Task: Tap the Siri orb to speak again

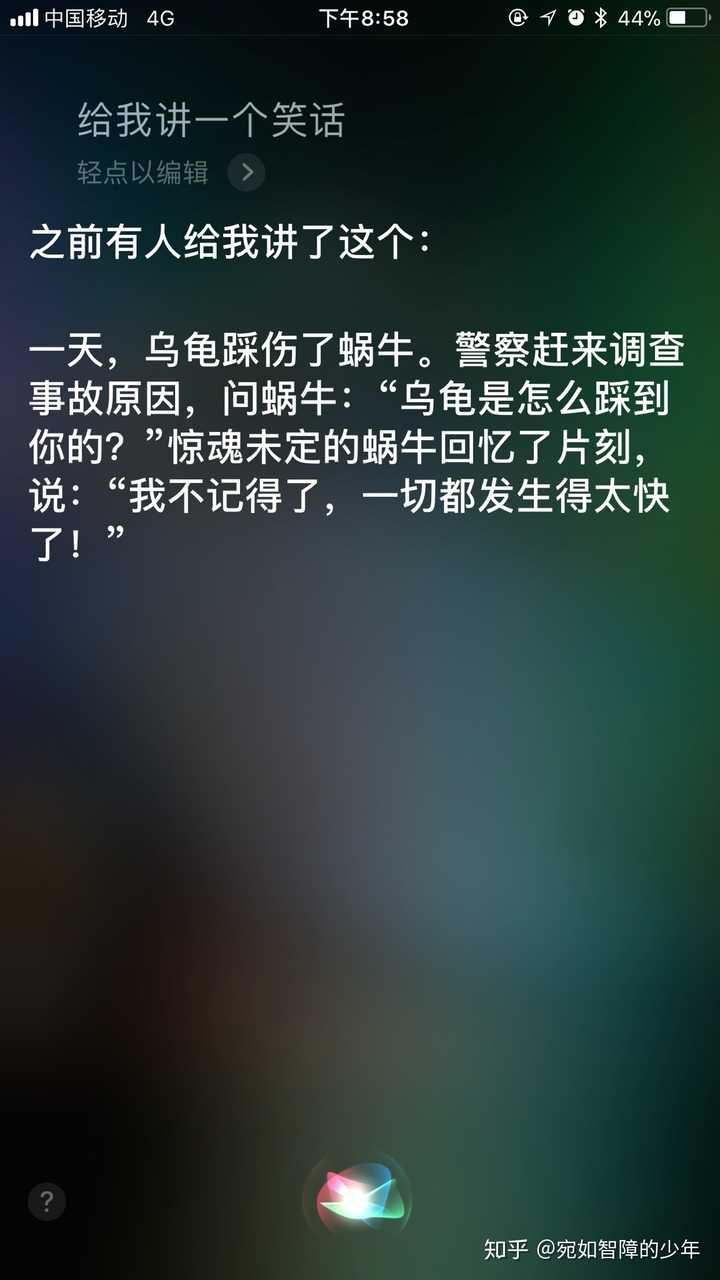Action: click(x=357, y=1197)
